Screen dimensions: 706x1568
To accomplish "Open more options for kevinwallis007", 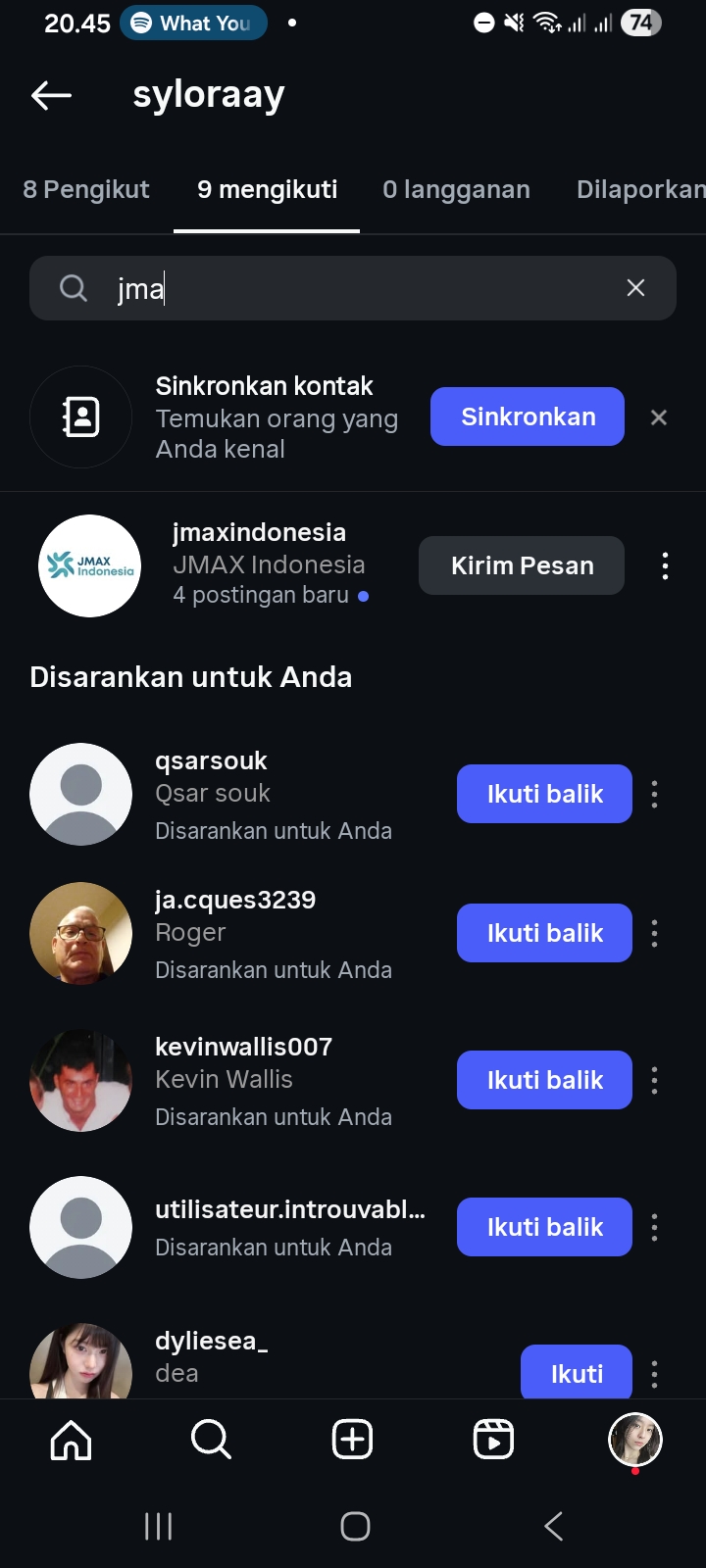I will tap(654, 1080).
